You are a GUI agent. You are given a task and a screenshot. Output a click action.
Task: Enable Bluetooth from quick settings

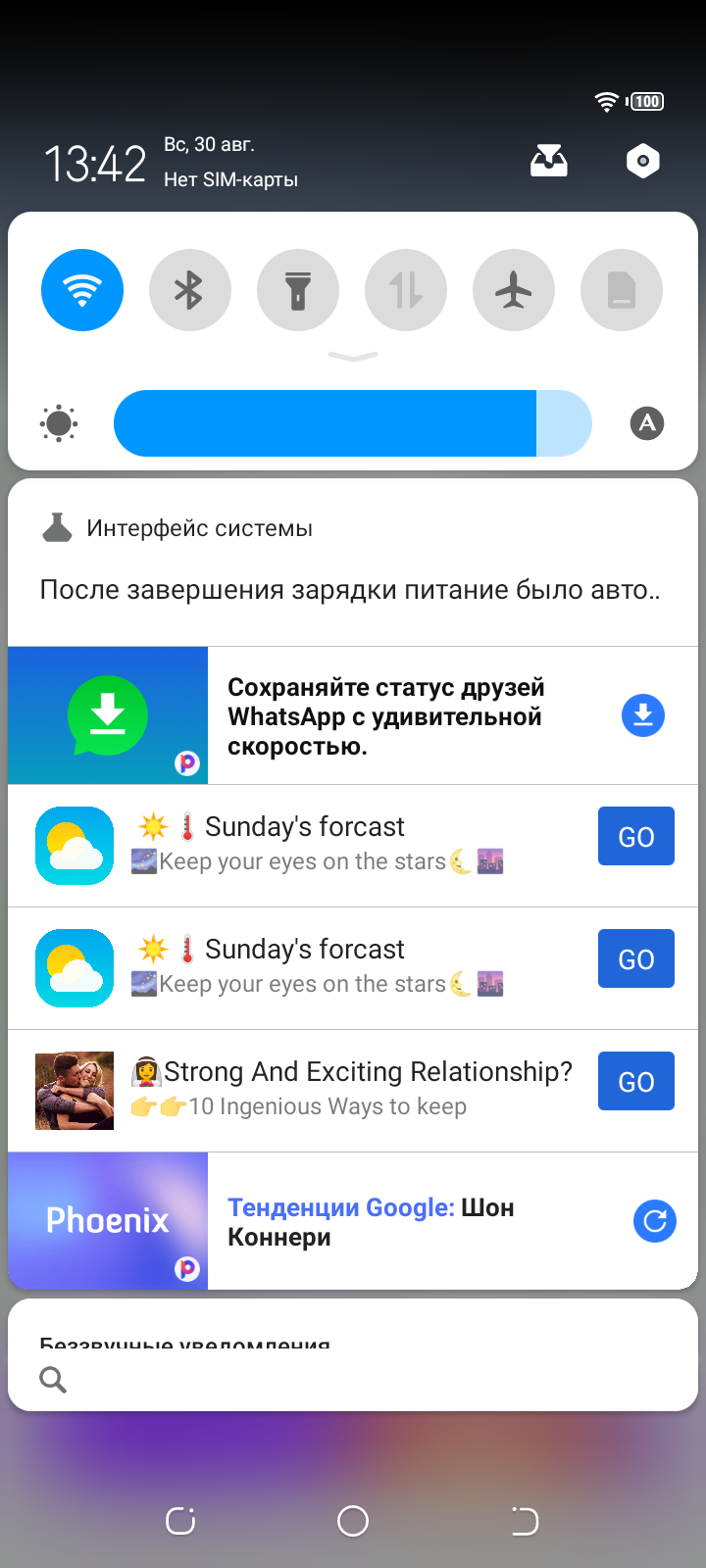click(190, 290)
